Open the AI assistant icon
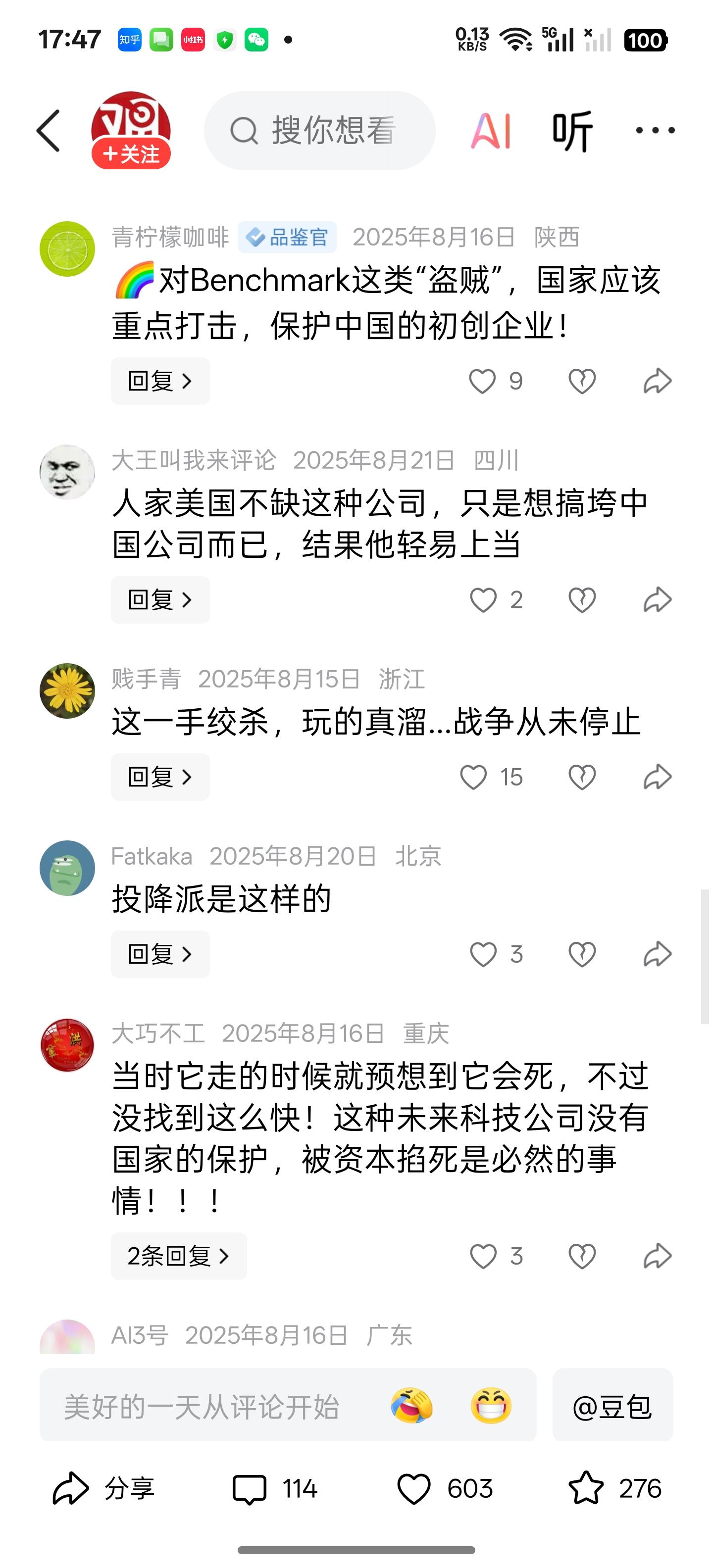 pos(491,130)
